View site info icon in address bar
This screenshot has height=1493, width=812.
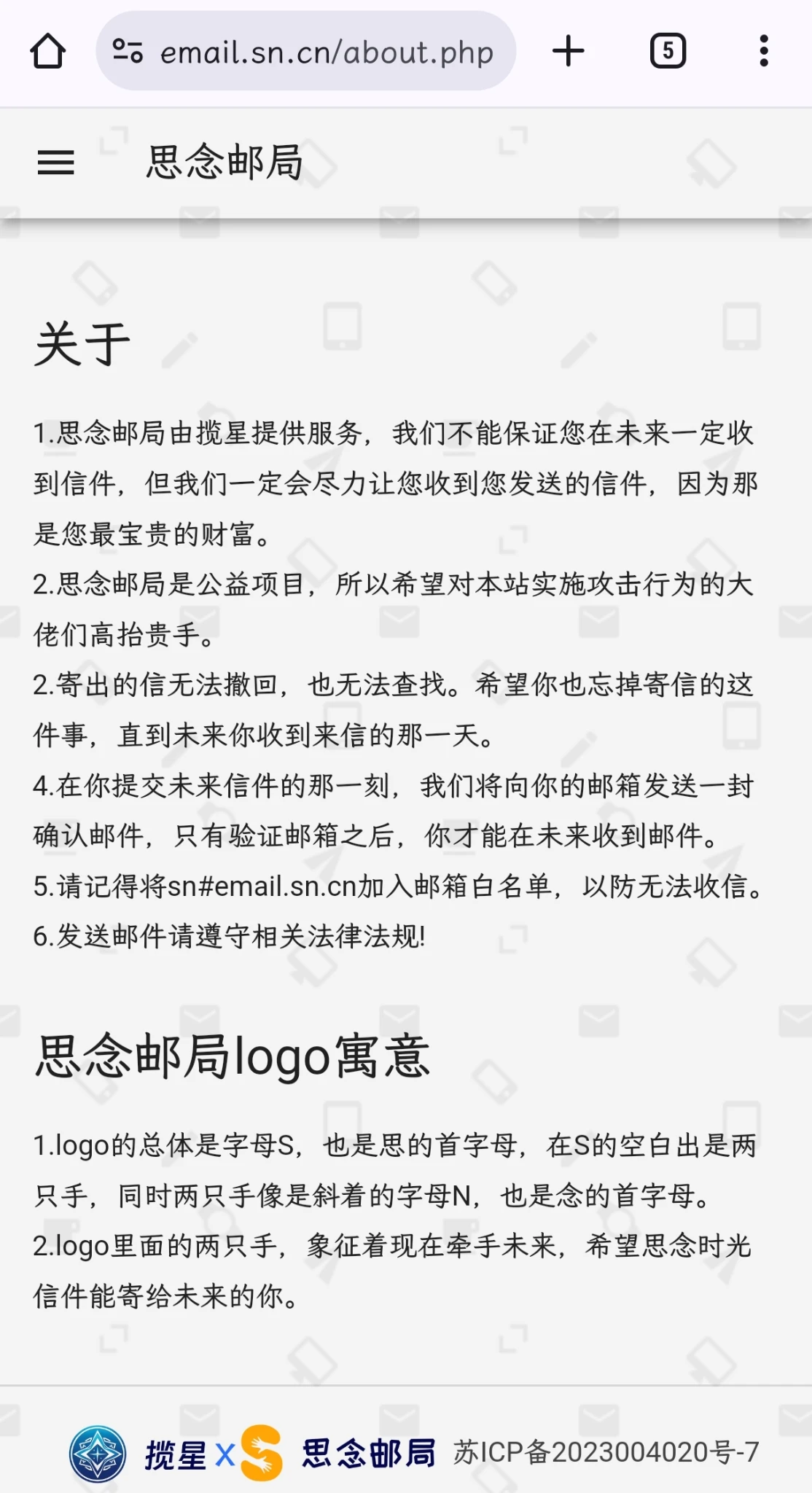tap(128, 51)
